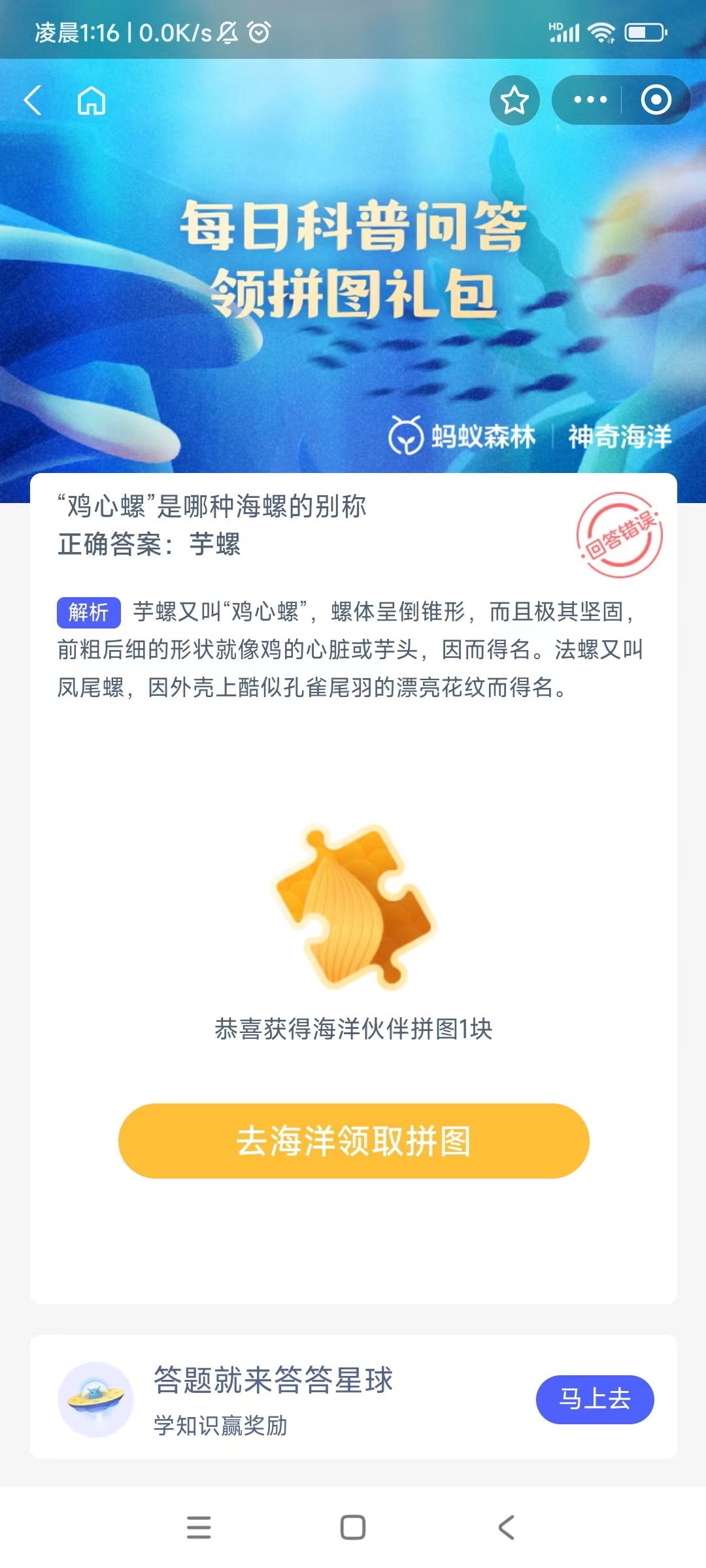This screenshot has height=1568, width=706.
Task: Tap the star favorite icon
Action: [x=514, y=101]
